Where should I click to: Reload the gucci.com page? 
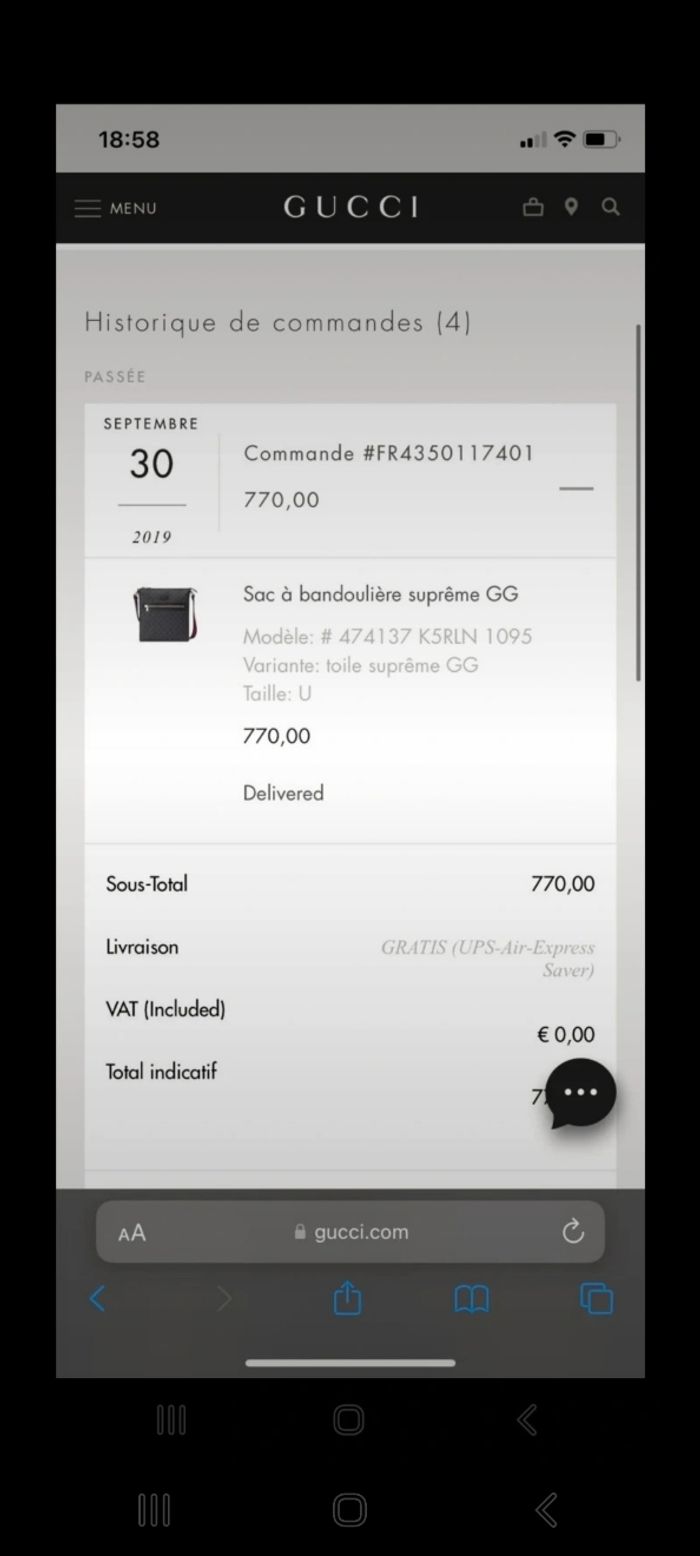(x=573, y=1232)
